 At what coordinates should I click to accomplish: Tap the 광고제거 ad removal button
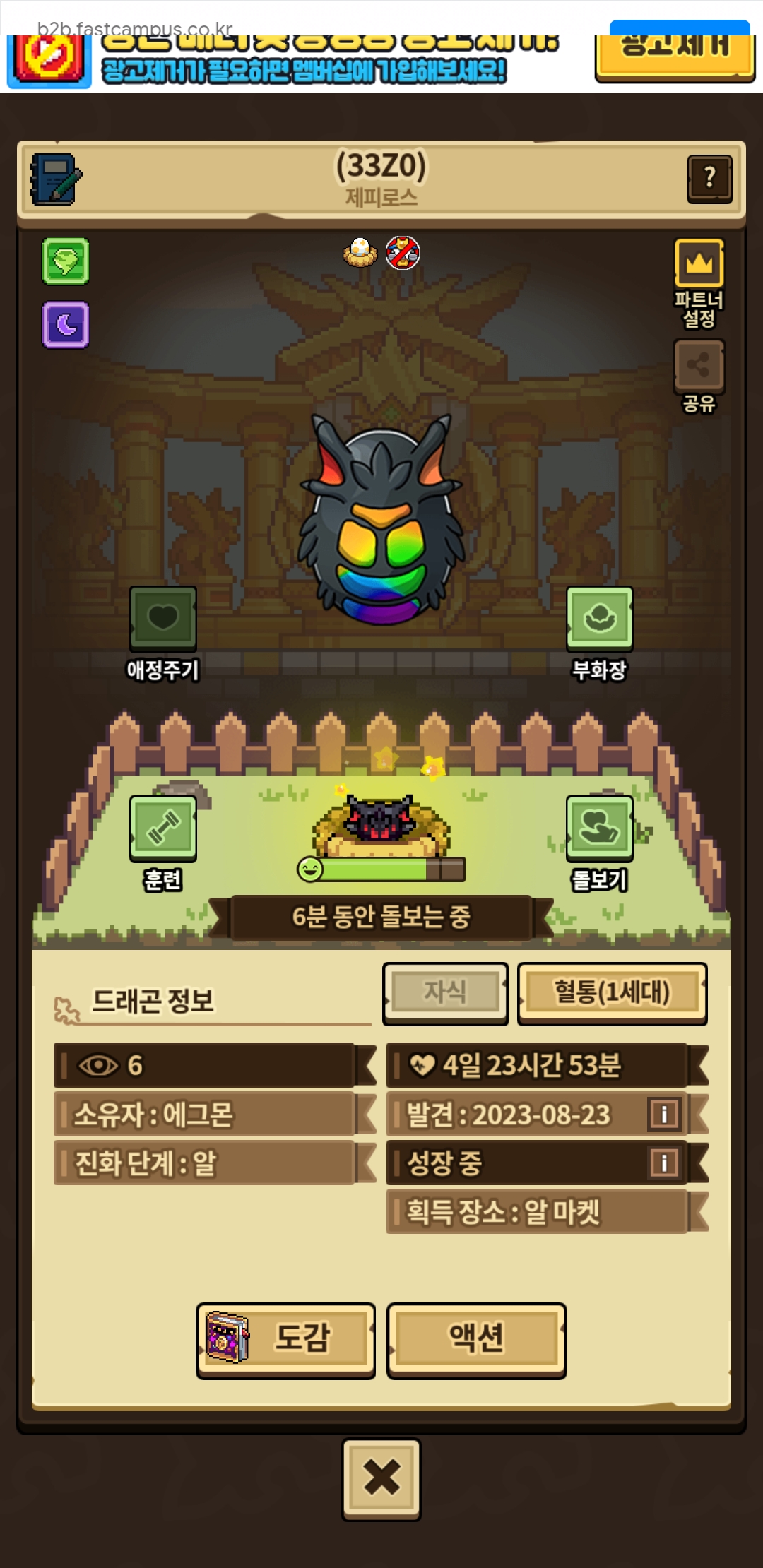pyautogui.click(x=675, y=53)
